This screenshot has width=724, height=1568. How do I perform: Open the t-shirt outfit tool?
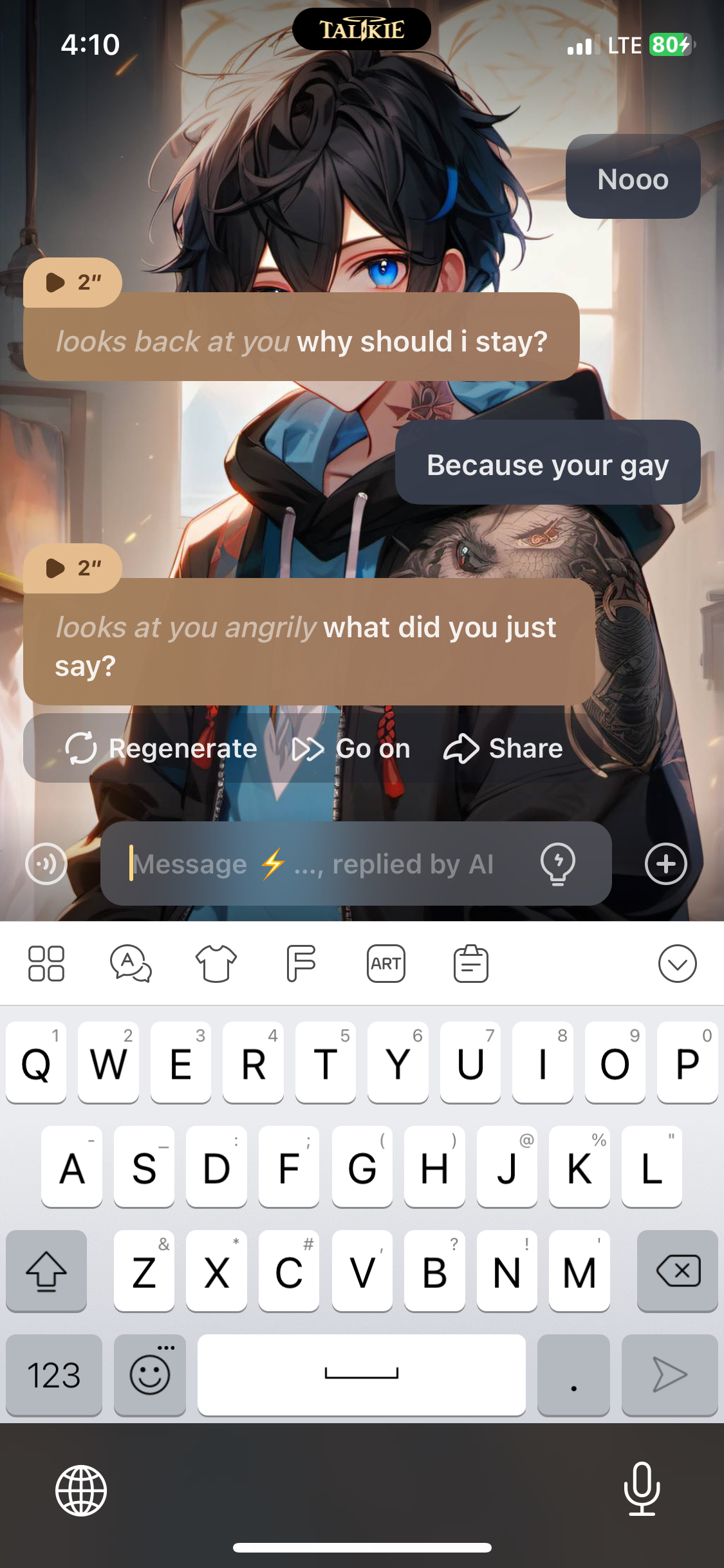pyautogui.click(x=216, y=964)
